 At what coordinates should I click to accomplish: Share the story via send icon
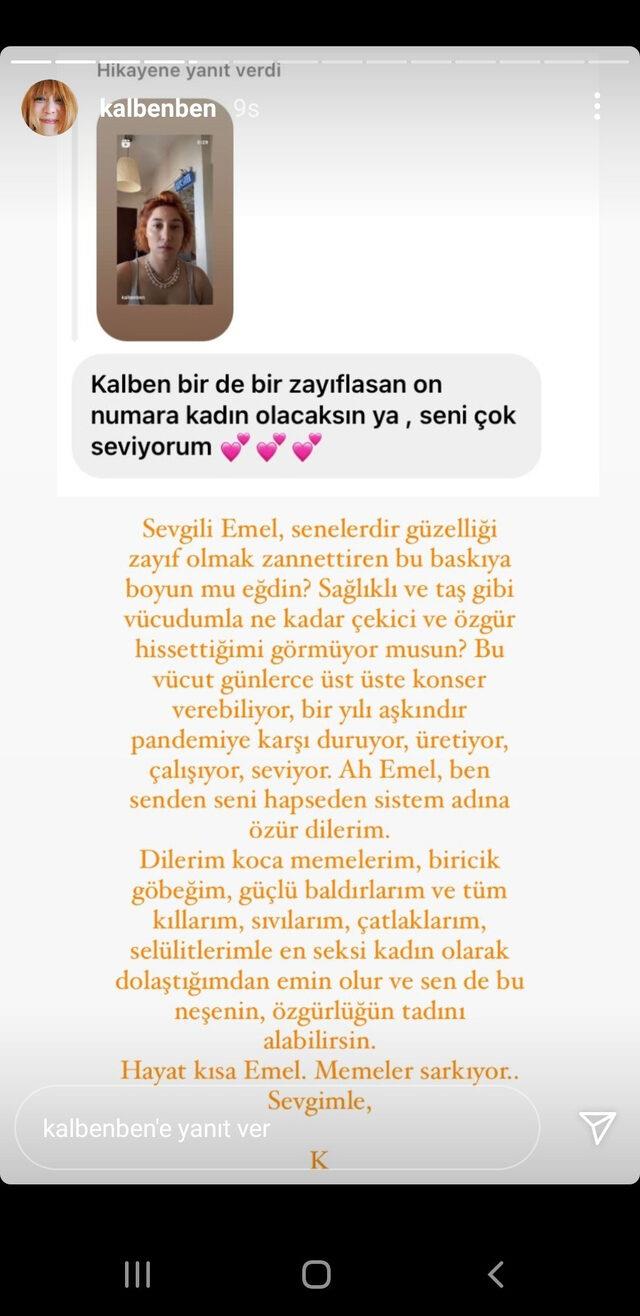[597, 1128]
